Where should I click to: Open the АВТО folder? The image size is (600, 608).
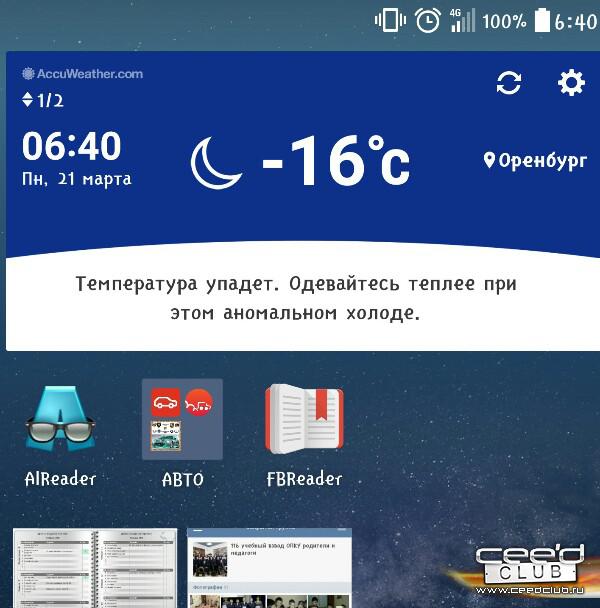click(182, 420)
